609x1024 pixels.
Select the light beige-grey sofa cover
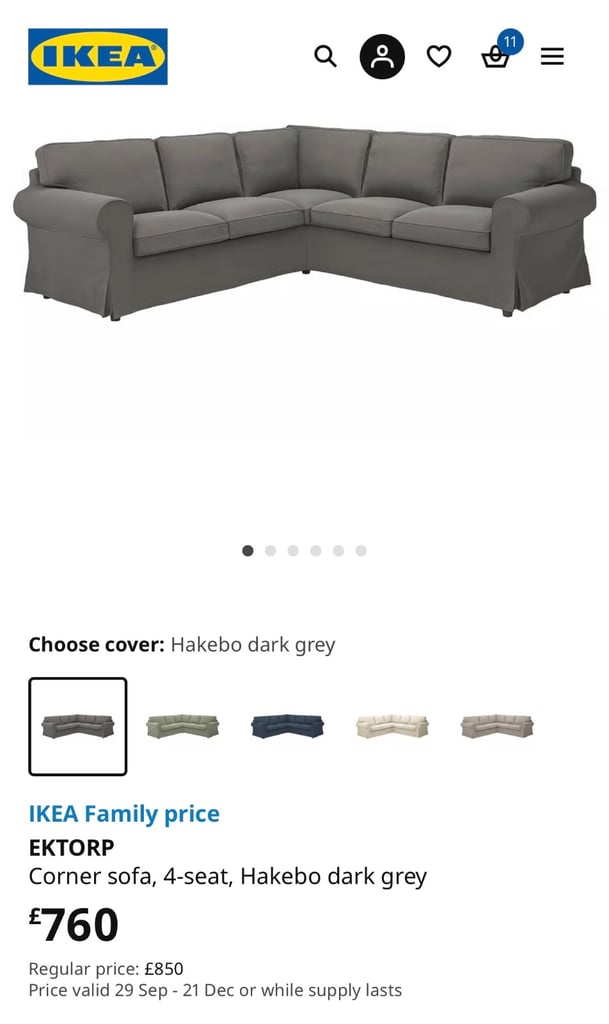tap(497, 726)
